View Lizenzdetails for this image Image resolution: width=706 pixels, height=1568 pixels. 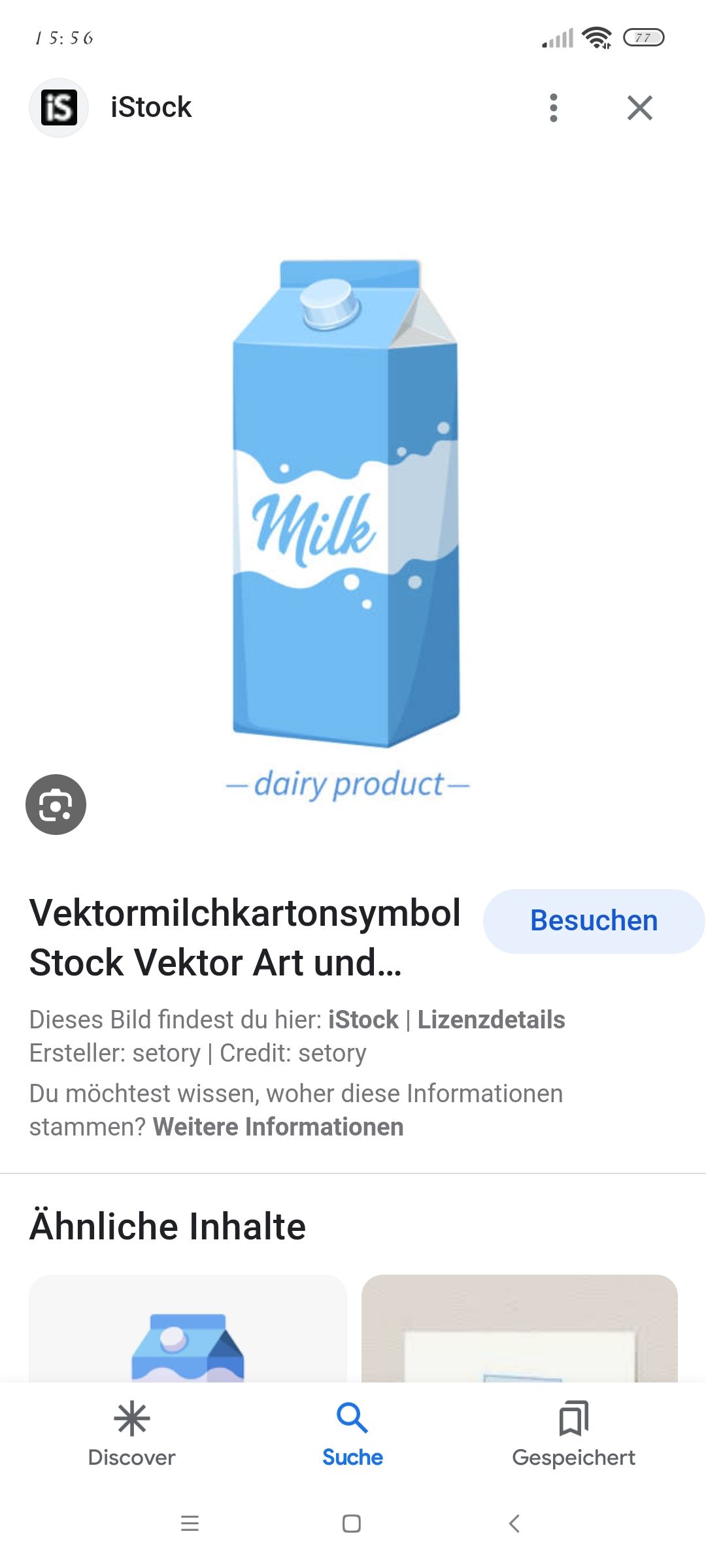[491, 1020]
